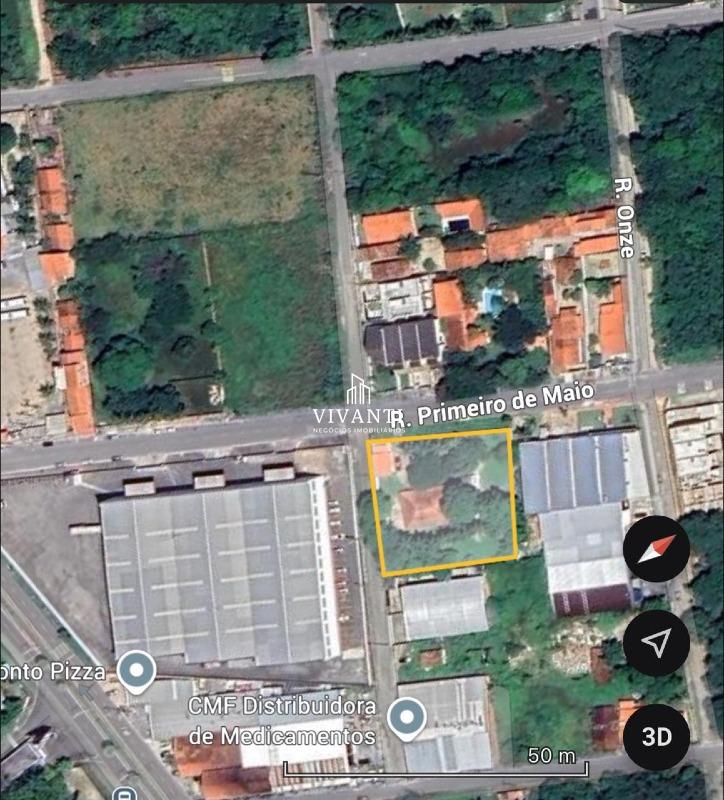
Task: Select the CMF Distribuidora de Medicamentos label
Action: [x=281, y=718]
